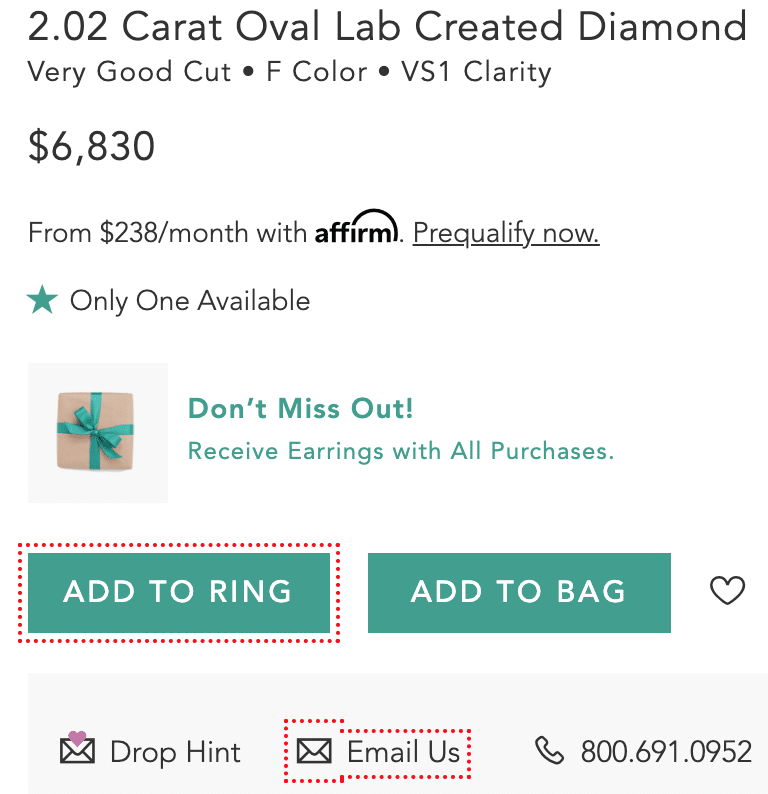Click the Drop Hint envelope icon

point(77,751)
